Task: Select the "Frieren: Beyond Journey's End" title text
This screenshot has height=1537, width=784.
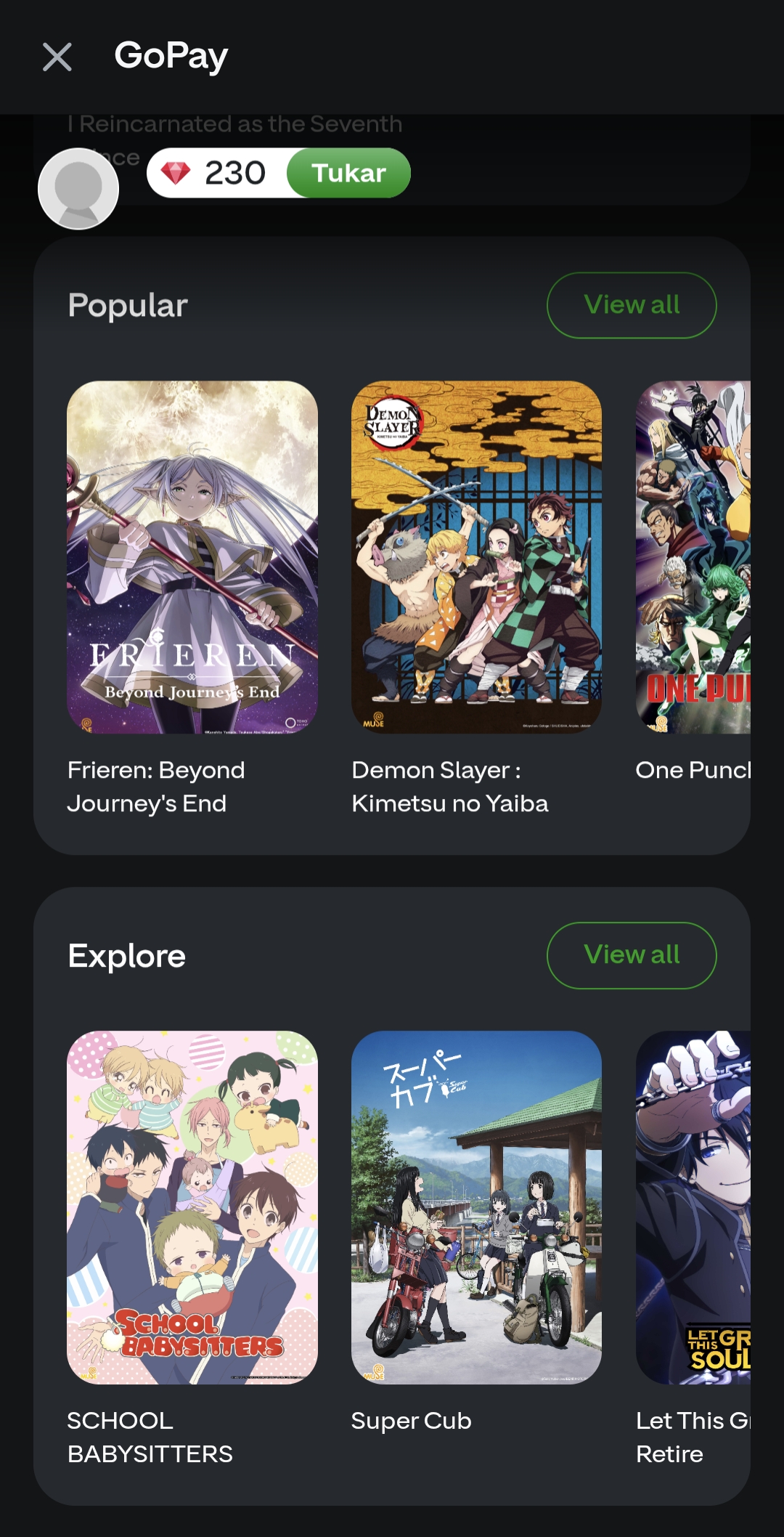Action: (157, 786)
